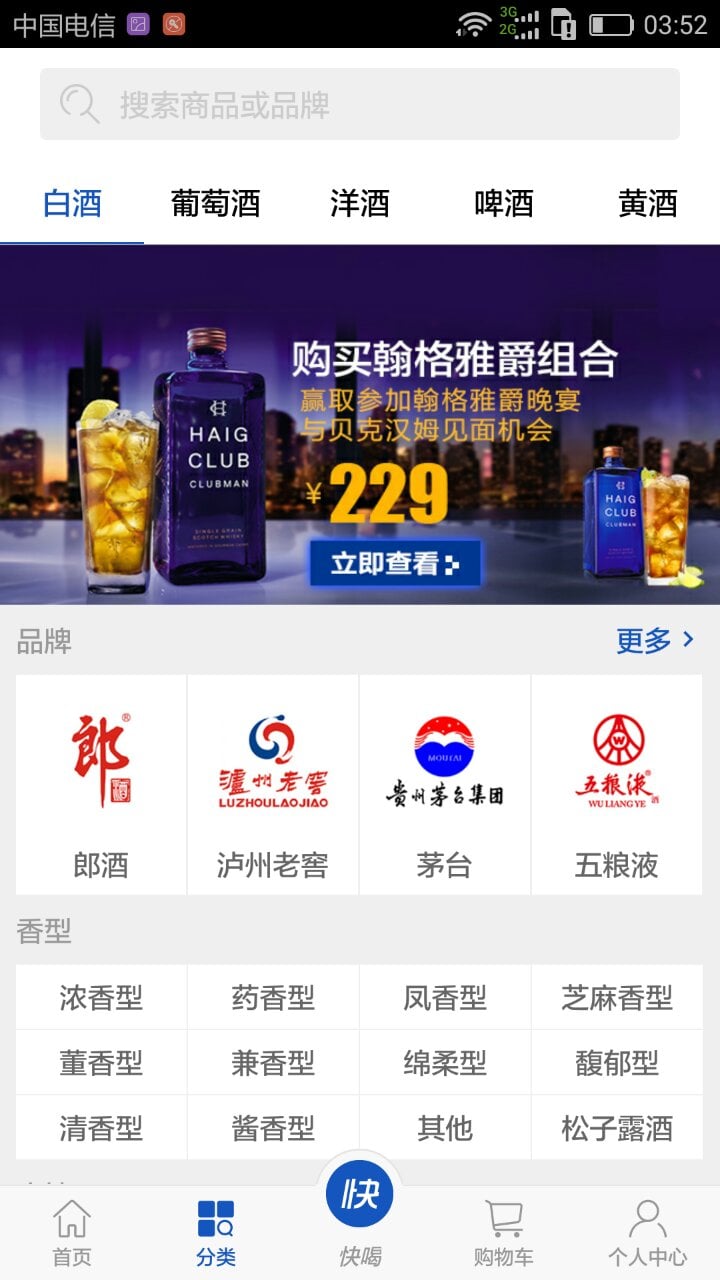Screen dimensions: 720x1280
Task: Pick the 芝麻香型 aroma option
Action: coord(617,998)
